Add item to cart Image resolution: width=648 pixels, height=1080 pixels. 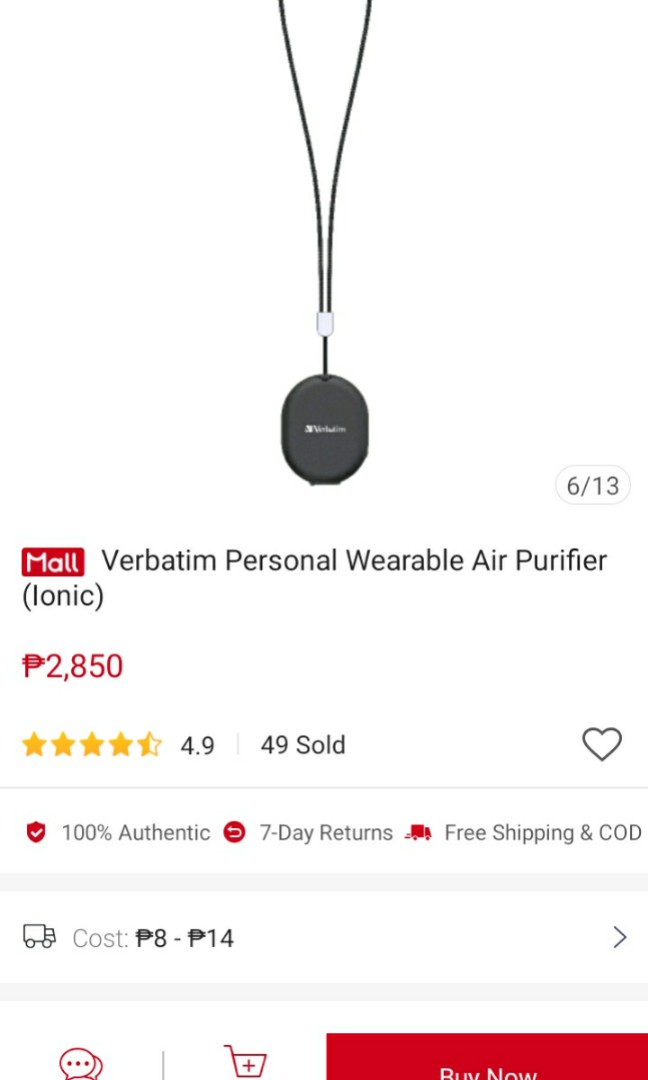[x=245, y=1061]
